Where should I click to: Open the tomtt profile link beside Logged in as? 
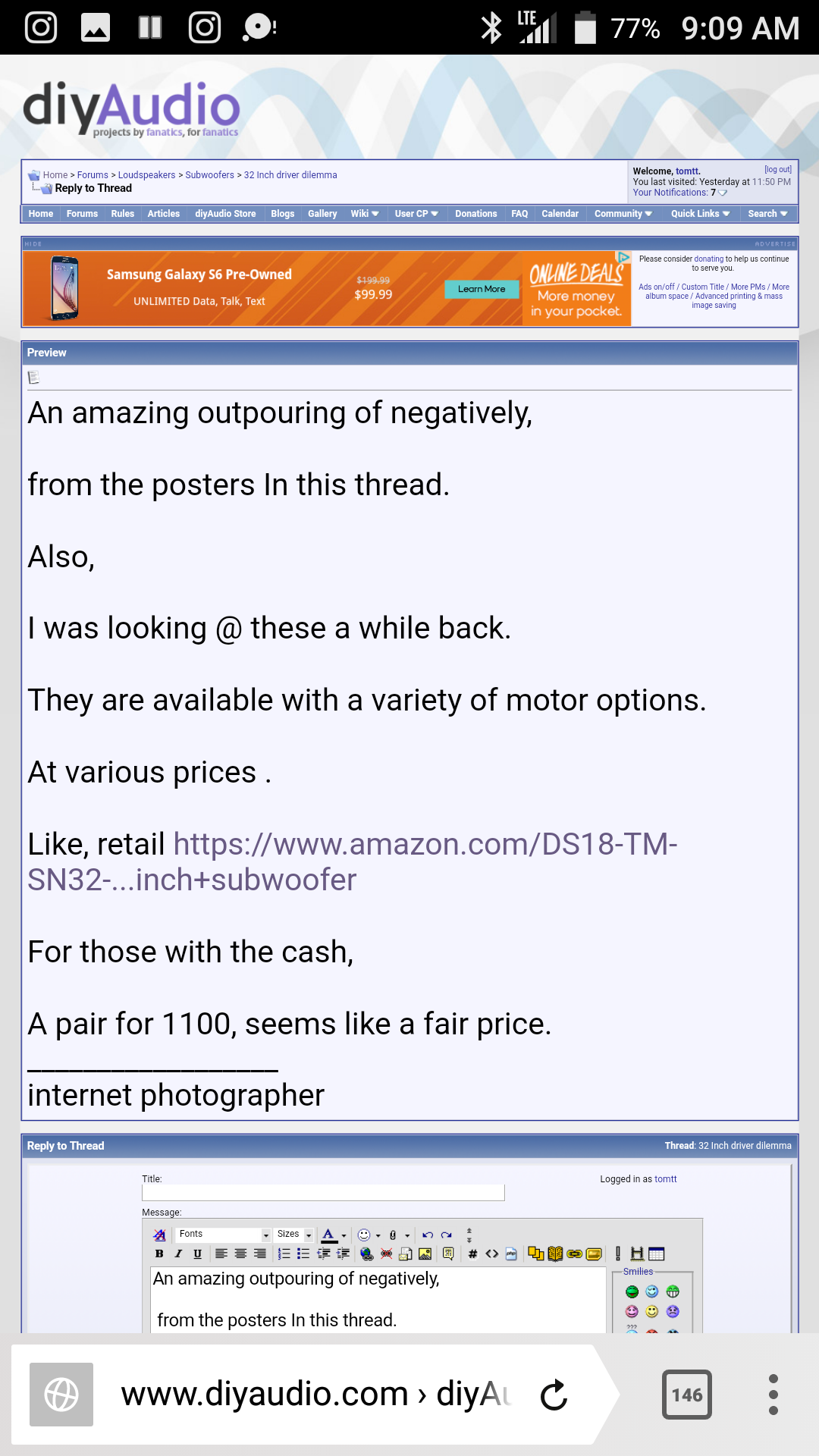[x=666, y=1179]
